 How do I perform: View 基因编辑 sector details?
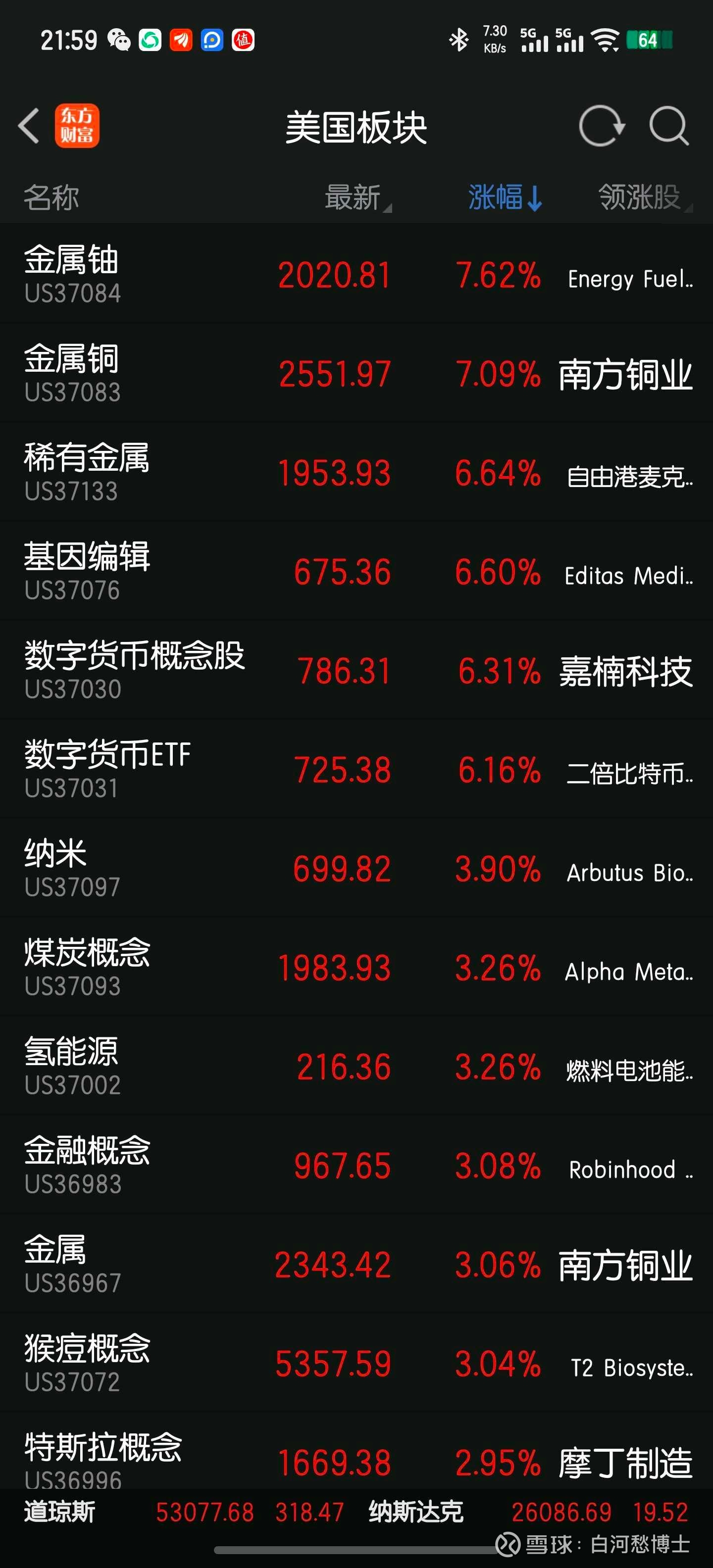click(x=356, y=571)
